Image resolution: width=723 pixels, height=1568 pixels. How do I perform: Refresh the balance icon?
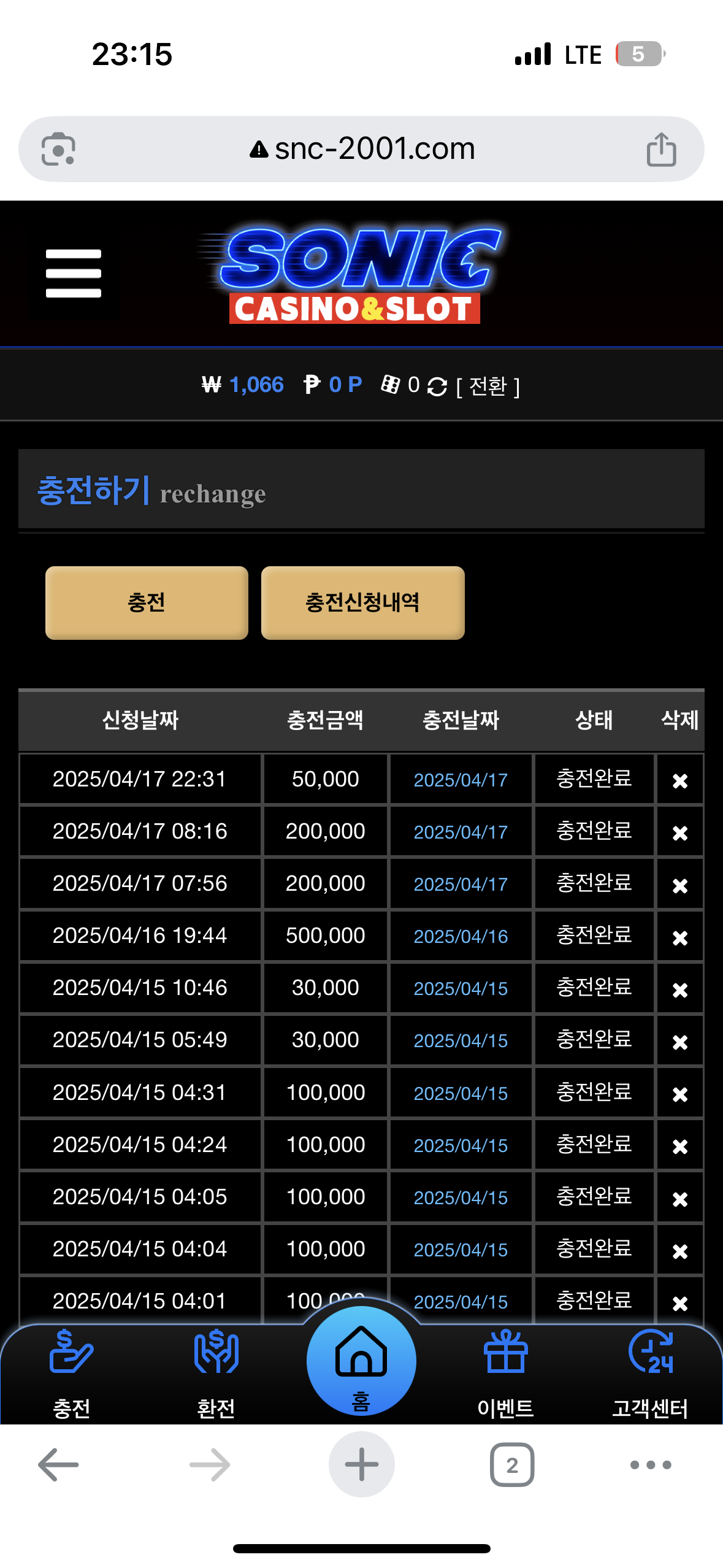[x=437, y=386]
